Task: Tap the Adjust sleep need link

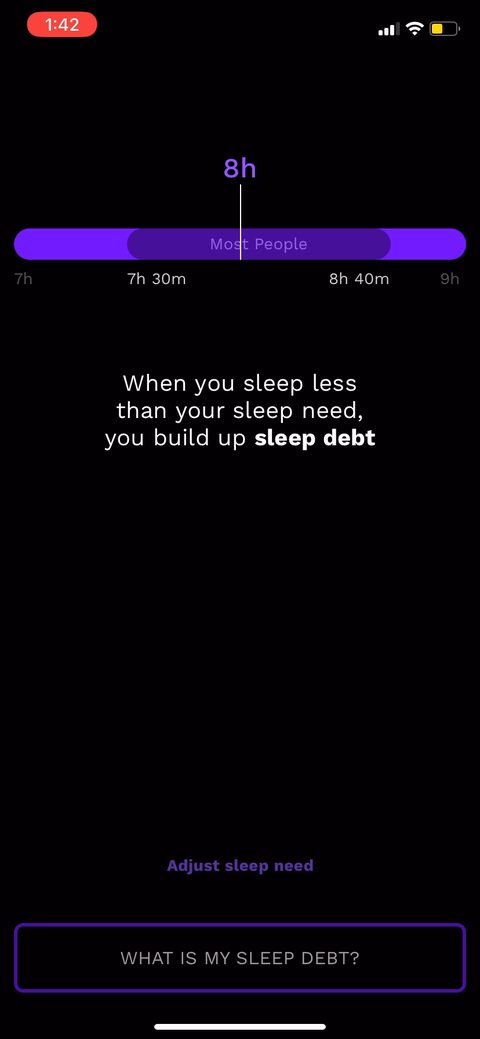Action: (x=240, y=865)
